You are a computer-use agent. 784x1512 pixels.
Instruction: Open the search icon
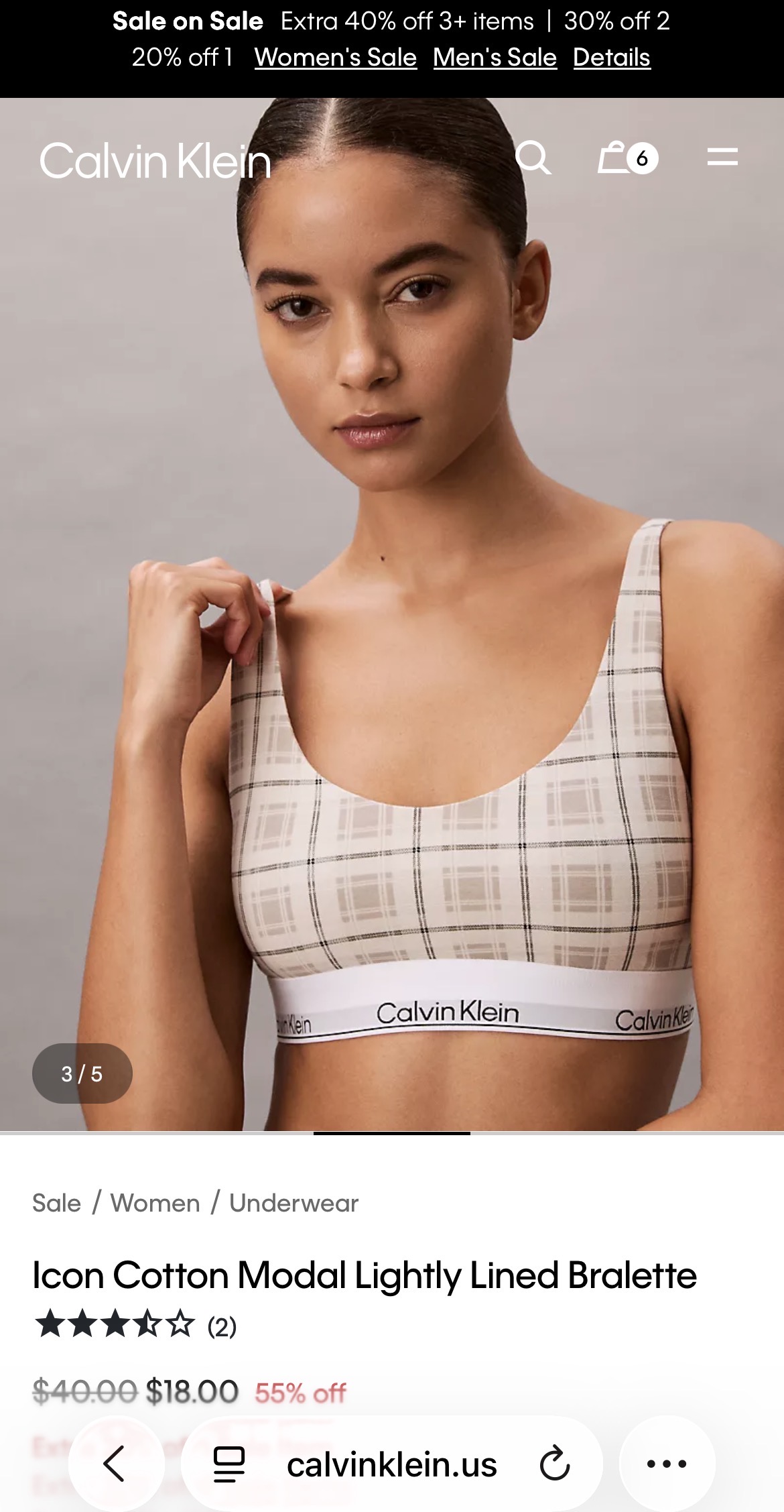tap(533, 158)
